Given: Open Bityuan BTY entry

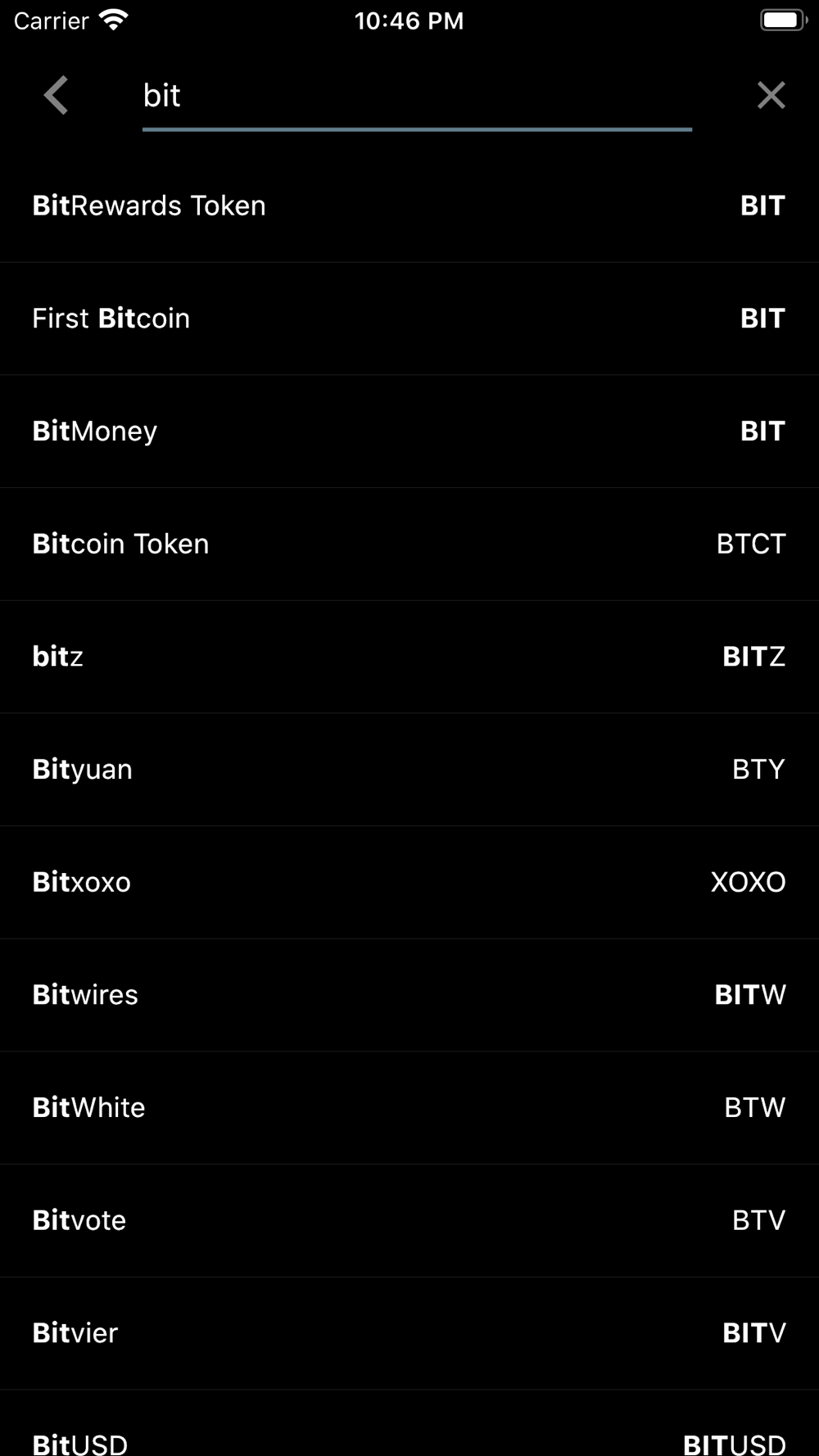Looking at the screenshot, I should coord(409,771).
